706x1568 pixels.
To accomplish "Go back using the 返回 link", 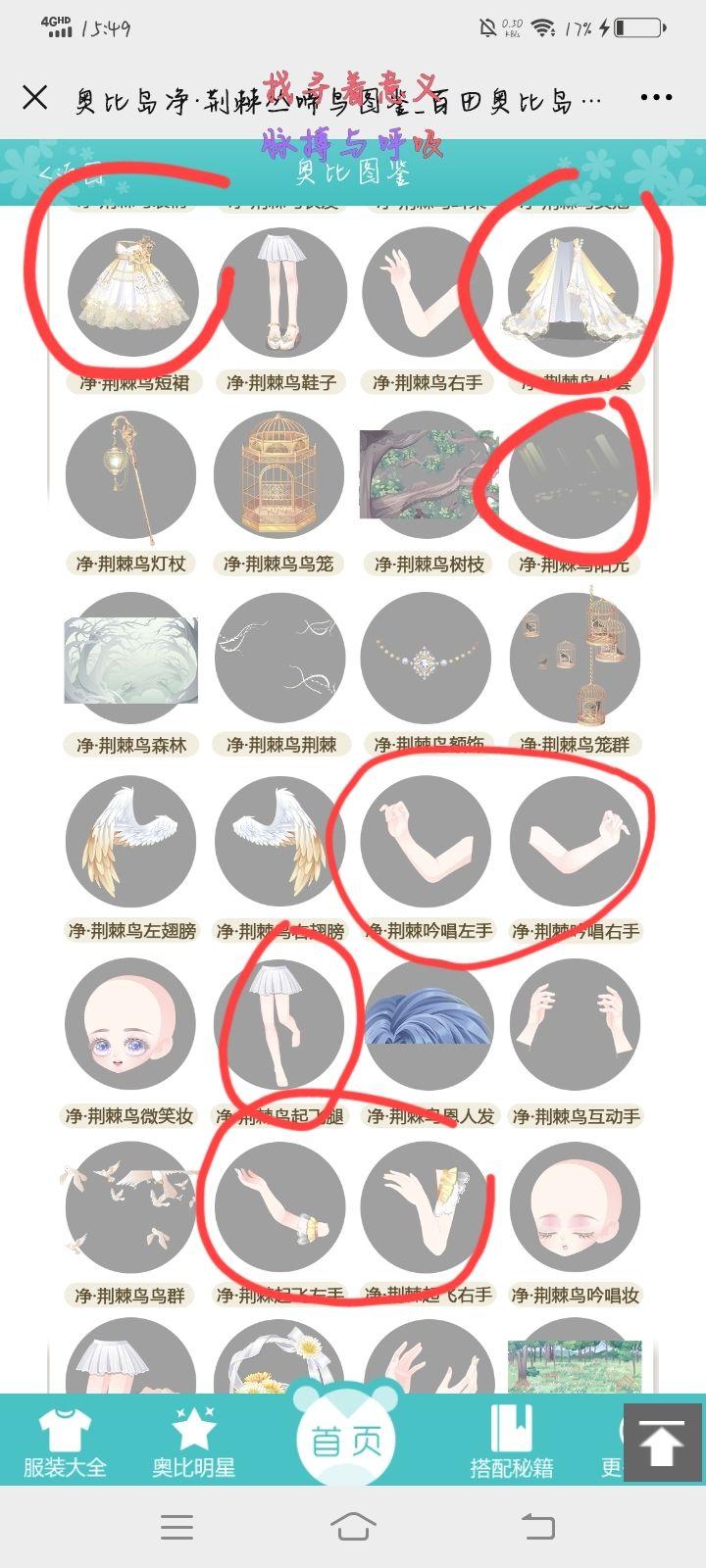I will coord(71,175).
